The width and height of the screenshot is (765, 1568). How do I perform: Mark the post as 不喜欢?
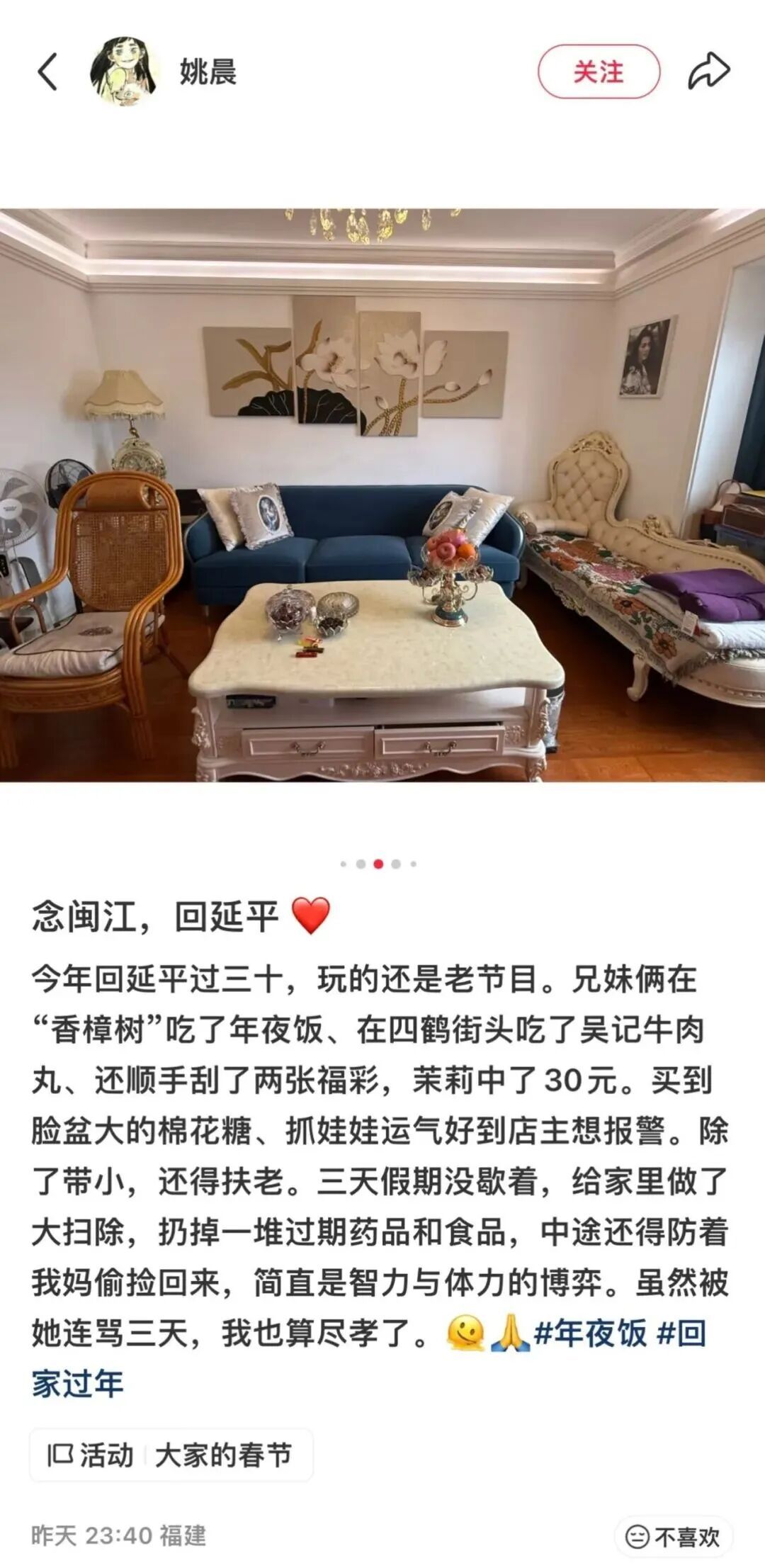point(673,1536)
